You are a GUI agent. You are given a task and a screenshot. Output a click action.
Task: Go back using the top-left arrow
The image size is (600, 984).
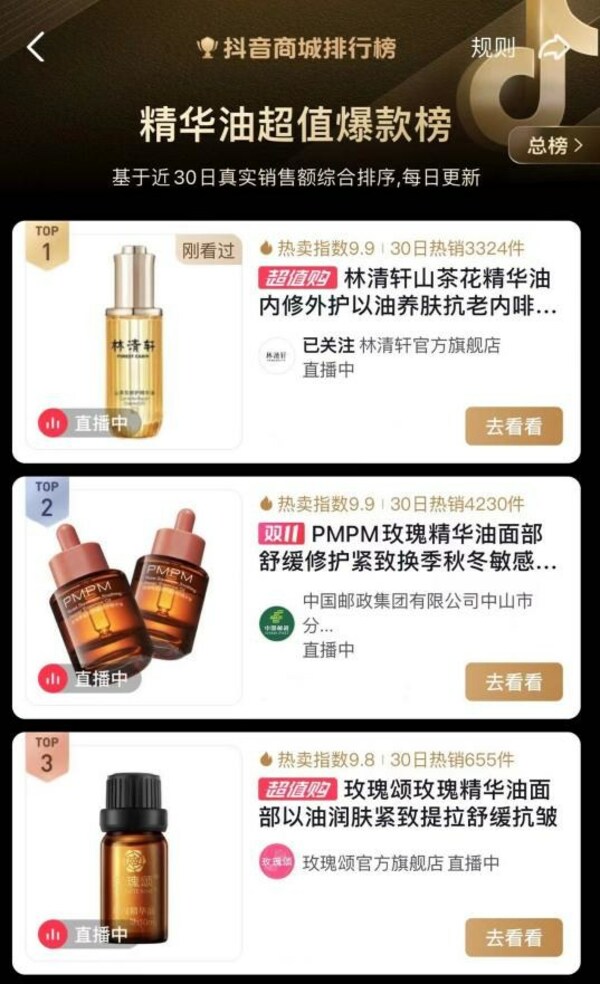point(37,47)
